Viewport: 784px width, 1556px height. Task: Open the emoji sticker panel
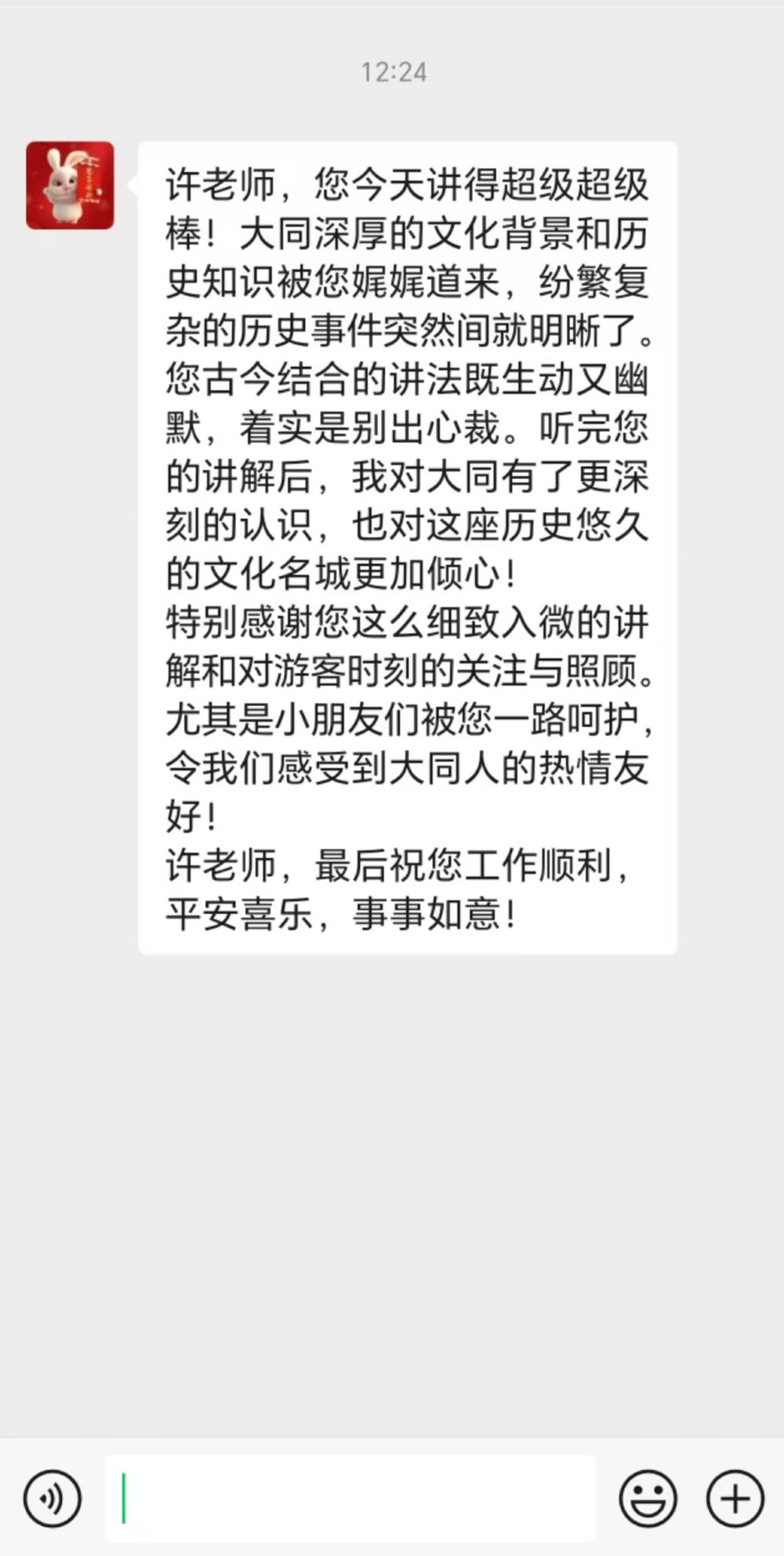[648, 1499]
